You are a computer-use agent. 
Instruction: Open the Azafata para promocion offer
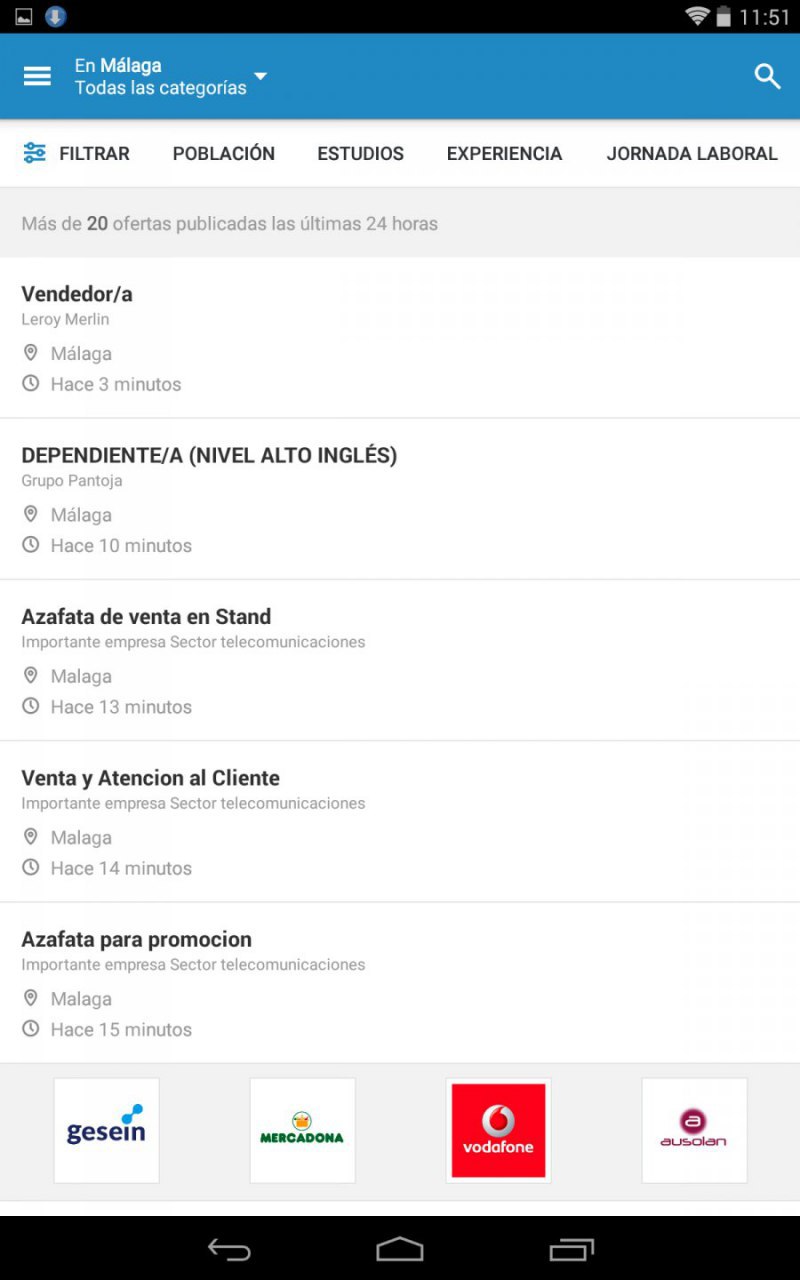(400, 983)
